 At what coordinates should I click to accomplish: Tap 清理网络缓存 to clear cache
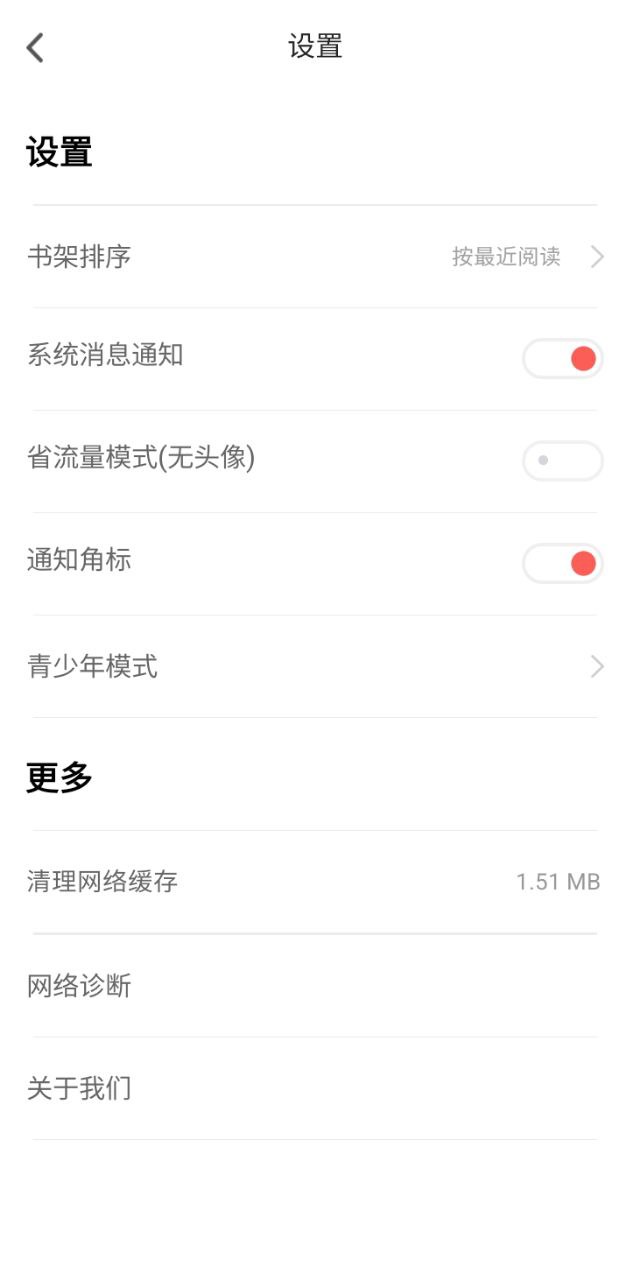(x=315, y=881)
